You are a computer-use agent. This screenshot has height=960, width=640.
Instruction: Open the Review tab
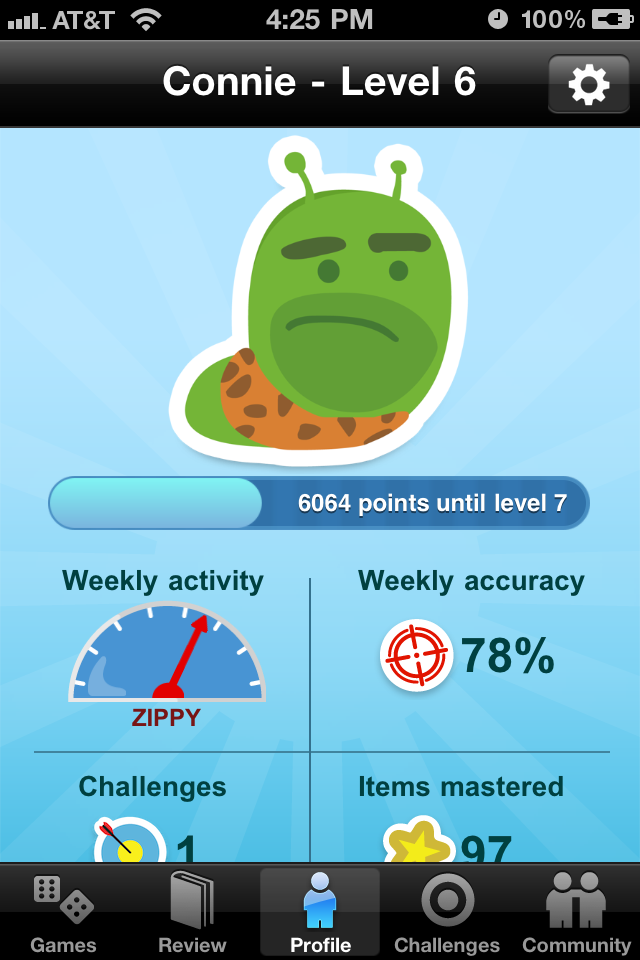coord(192,912)
